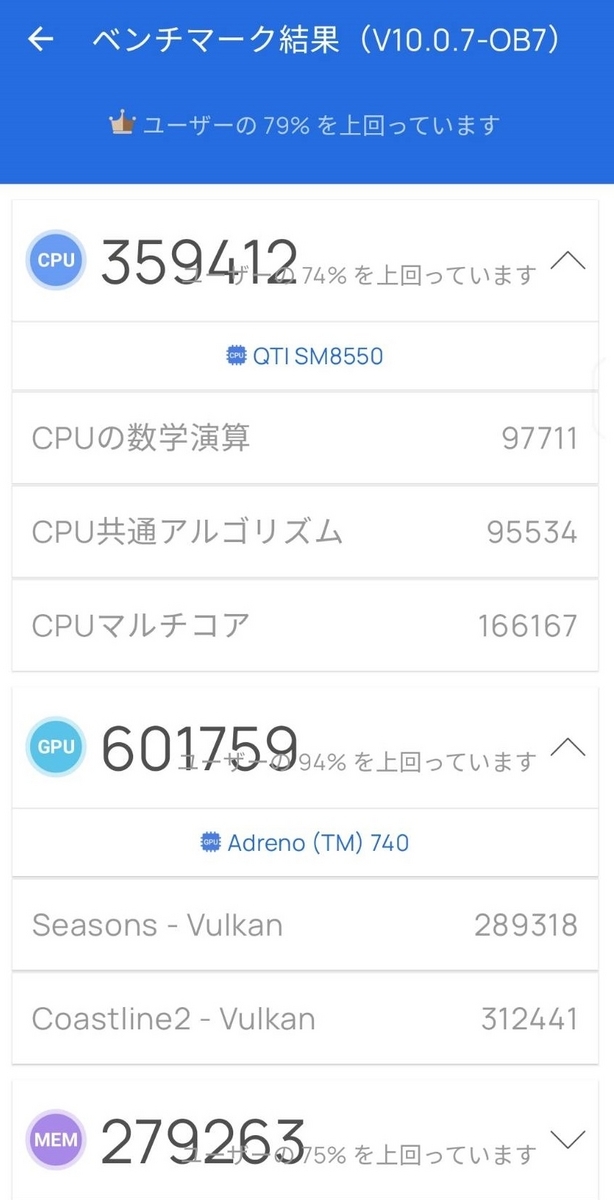Open the Adreno (TM) 740 link

click(305, 843)
